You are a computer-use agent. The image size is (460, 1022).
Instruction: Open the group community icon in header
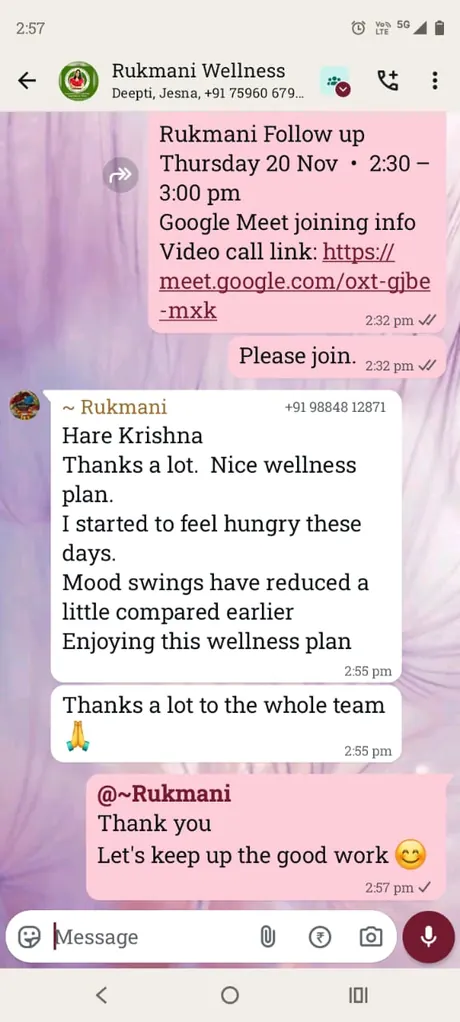[x=336, y=82]
